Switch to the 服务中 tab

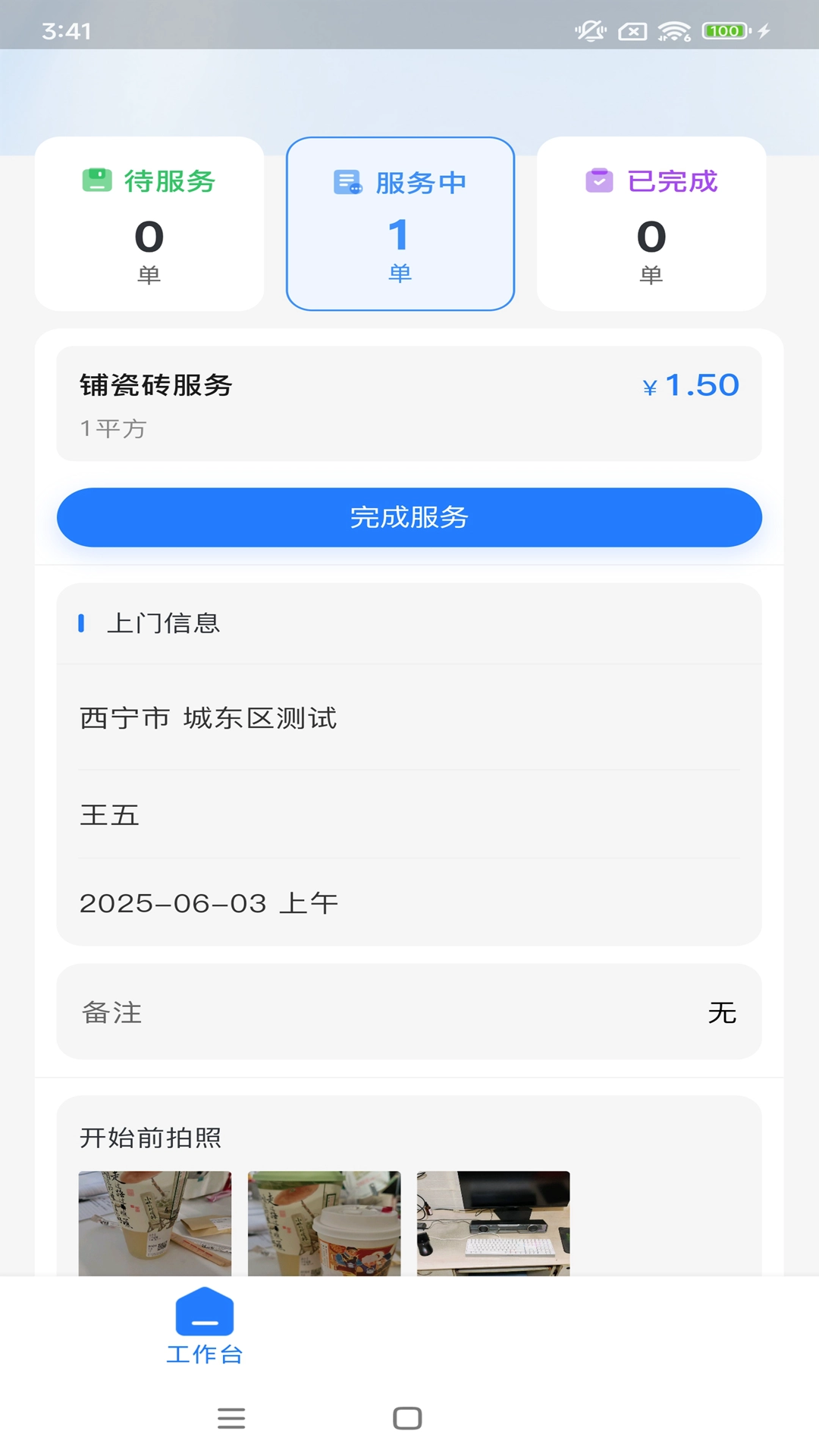coord(400,222)
